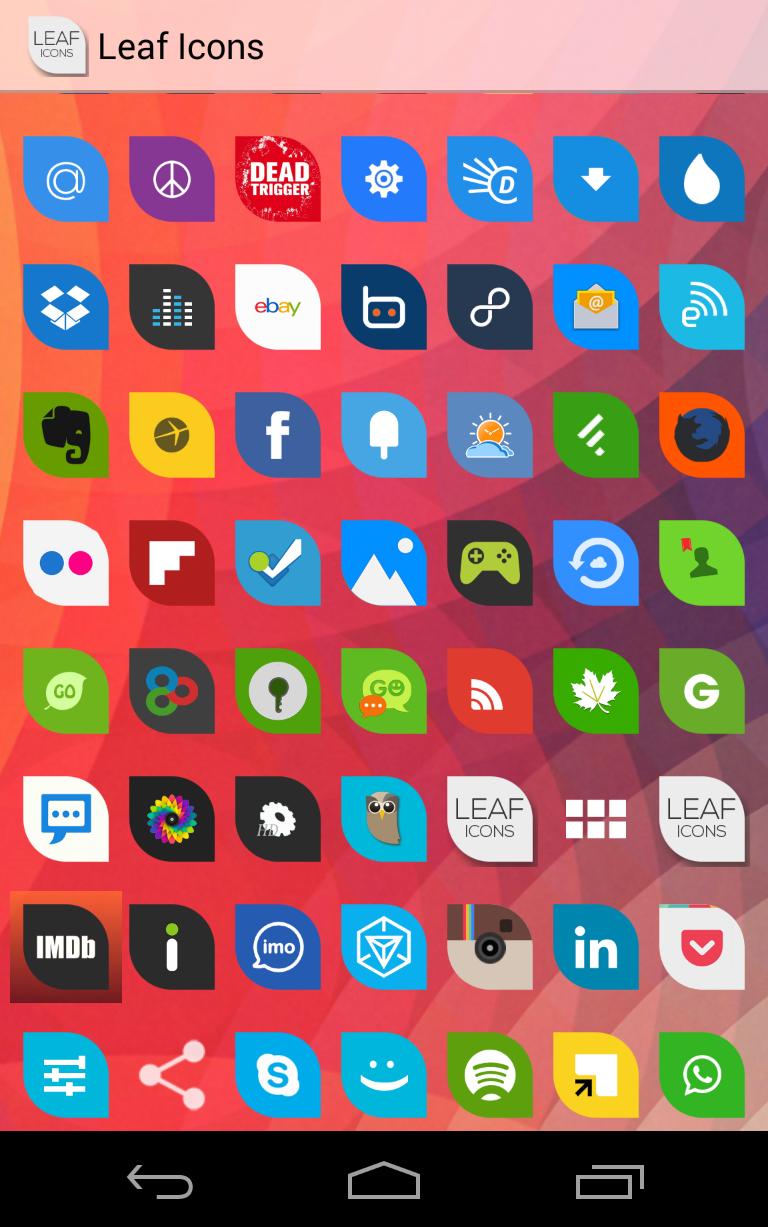Open the HootSuite owl icon
768x1227 pixels.
(x=384, y=819)
